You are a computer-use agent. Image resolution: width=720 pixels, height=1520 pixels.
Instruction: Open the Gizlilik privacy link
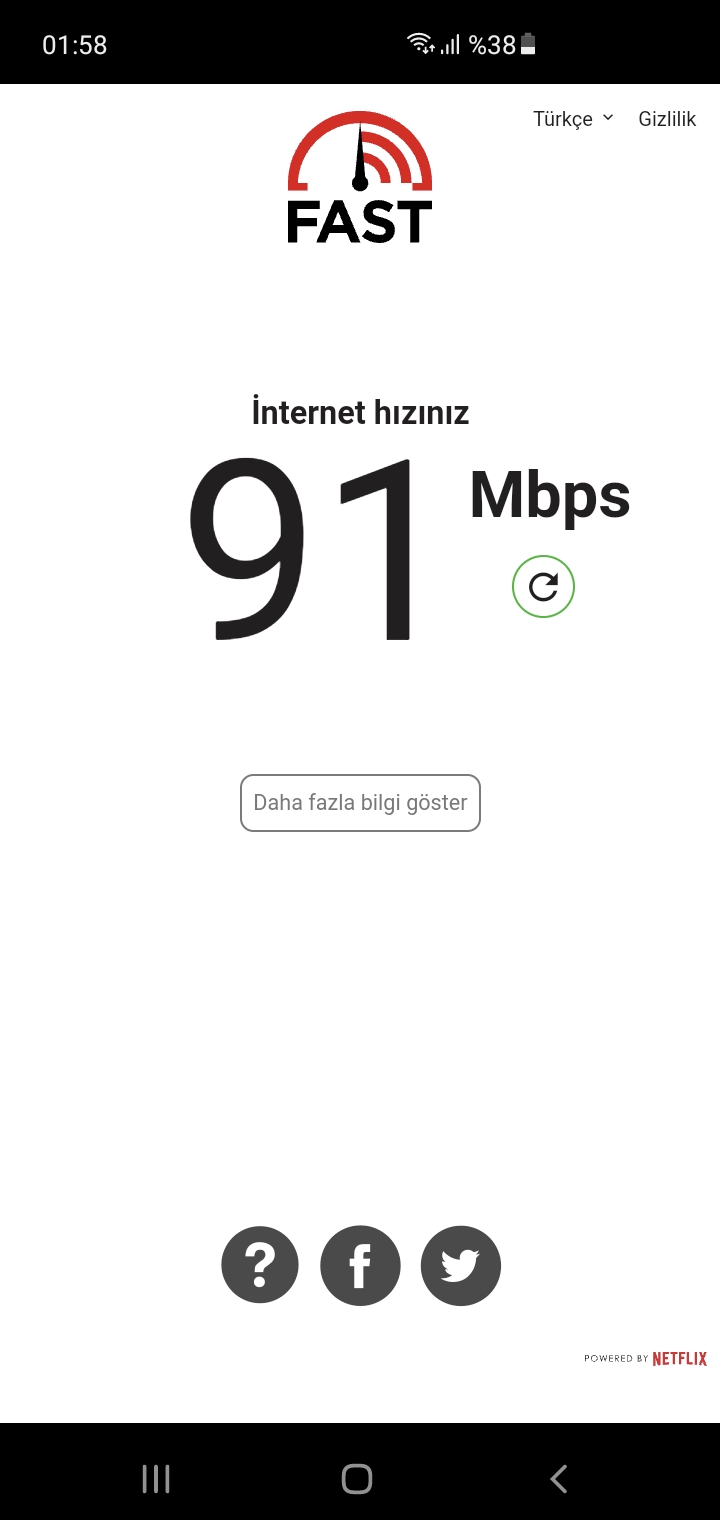[x=667, y=119]
